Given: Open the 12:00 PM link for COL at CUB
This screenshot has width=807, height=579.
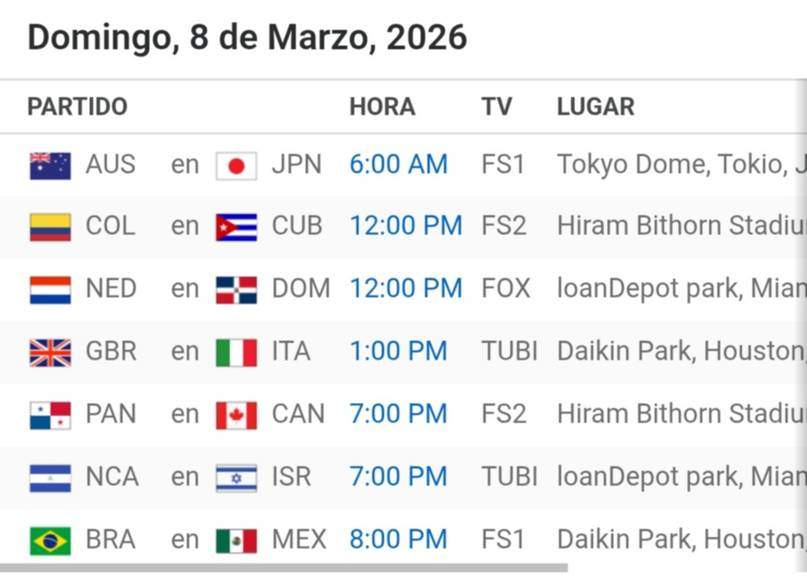Looking at the screenshot, I should tap(405, 226).
